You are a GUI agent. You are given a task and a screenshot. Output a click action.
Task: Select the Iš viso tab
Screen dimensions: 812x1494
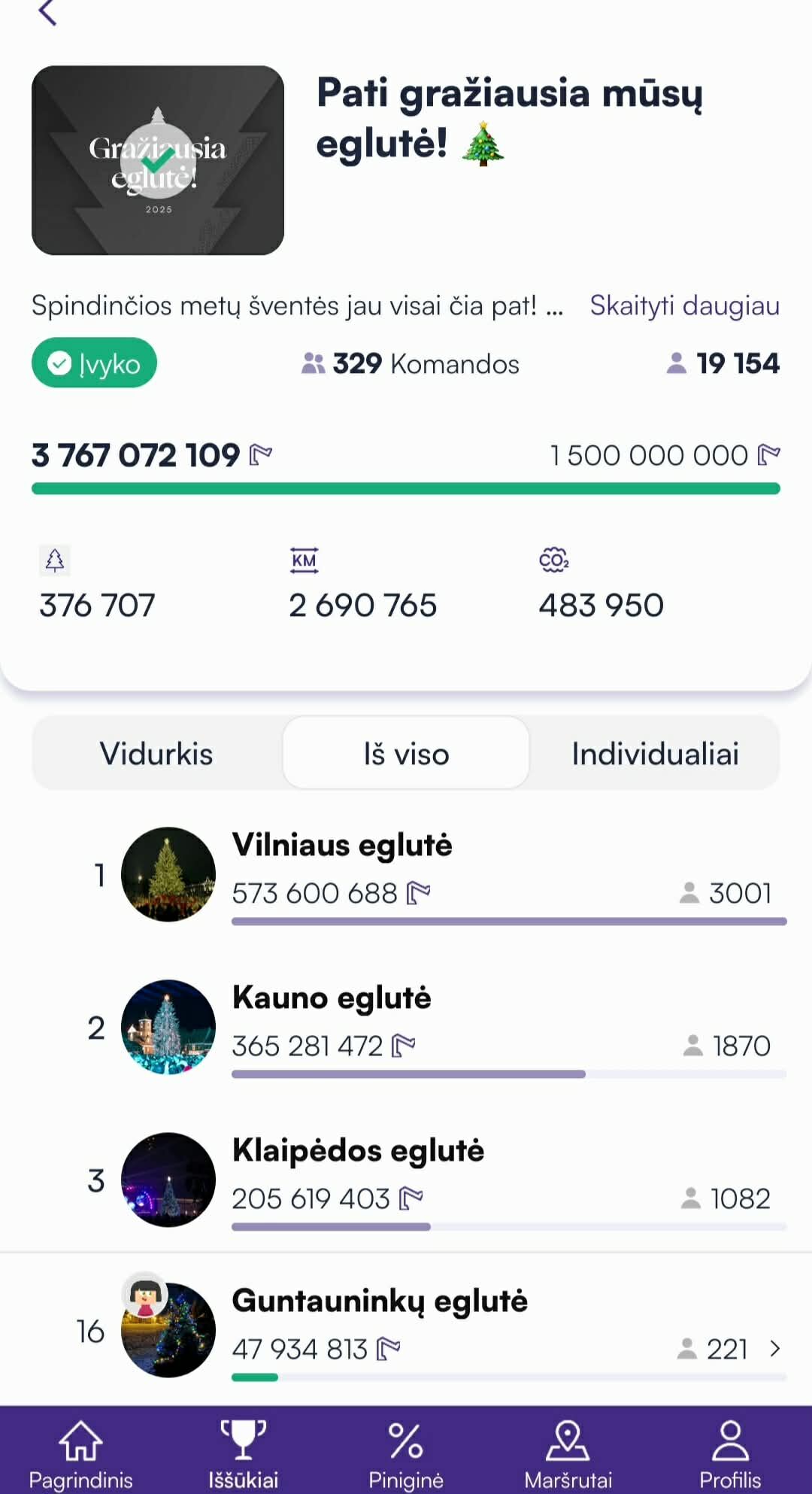click(406, 754)
